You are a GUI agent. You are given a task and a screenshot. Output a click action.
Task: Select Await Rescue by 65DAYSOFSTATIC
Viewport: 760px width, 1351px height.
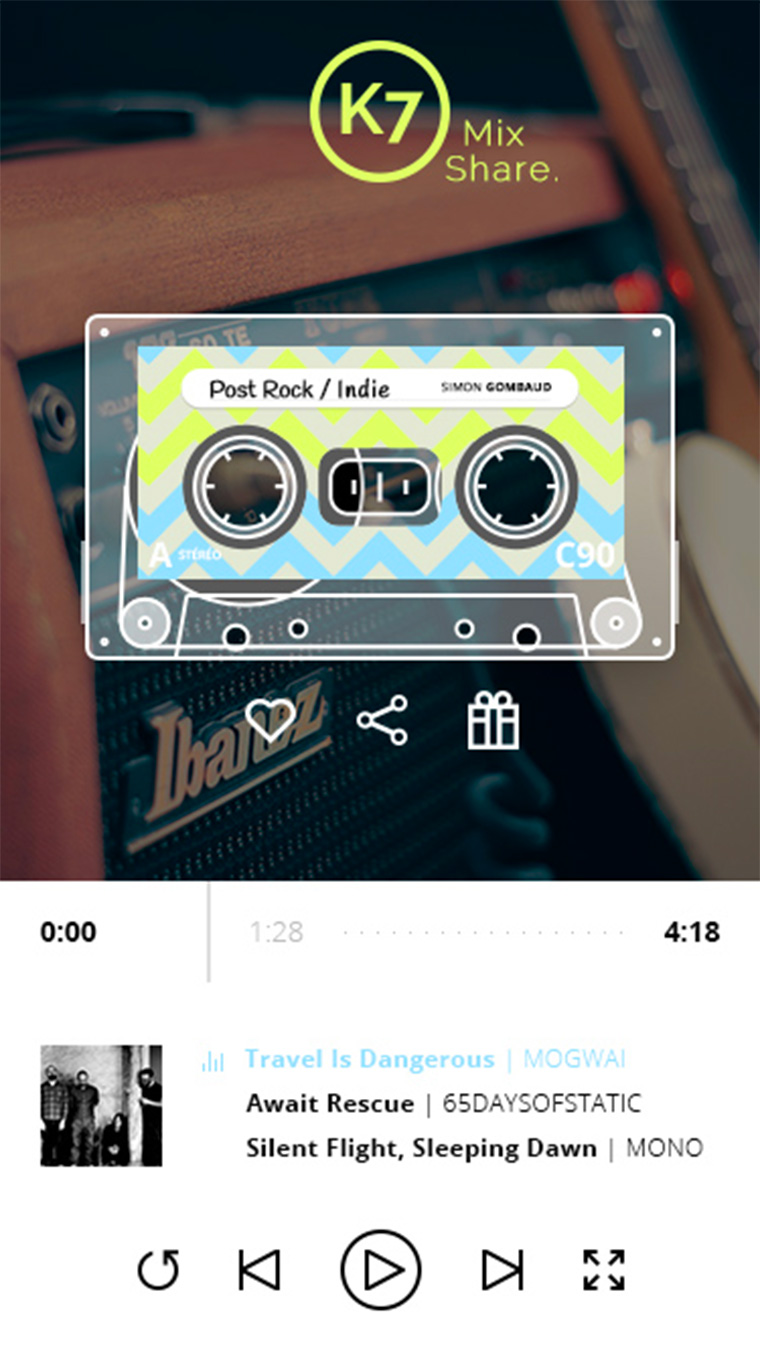pos(443,1104)
